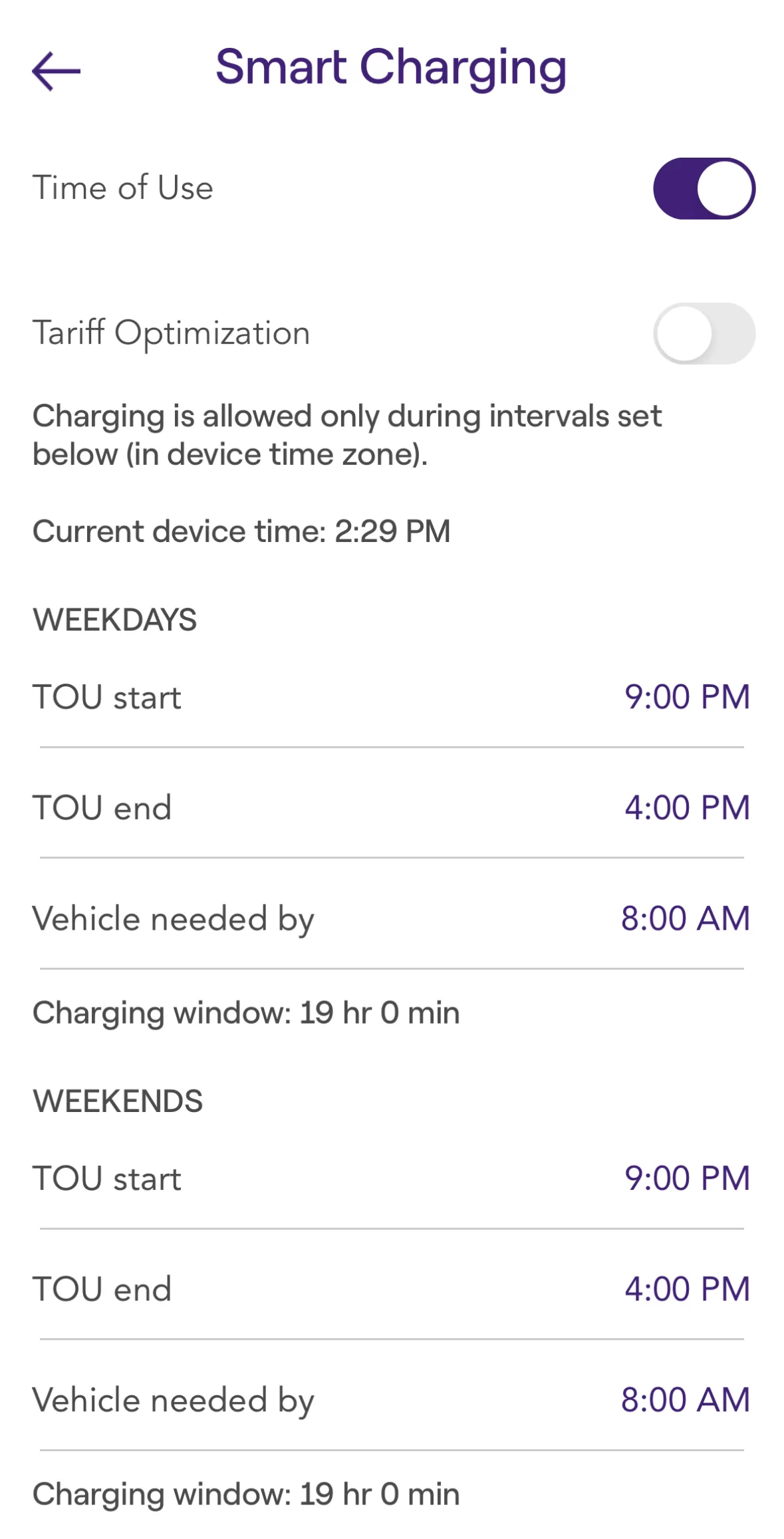Modify weekends Vehicle needed by time

click(x=685, y=1399)
